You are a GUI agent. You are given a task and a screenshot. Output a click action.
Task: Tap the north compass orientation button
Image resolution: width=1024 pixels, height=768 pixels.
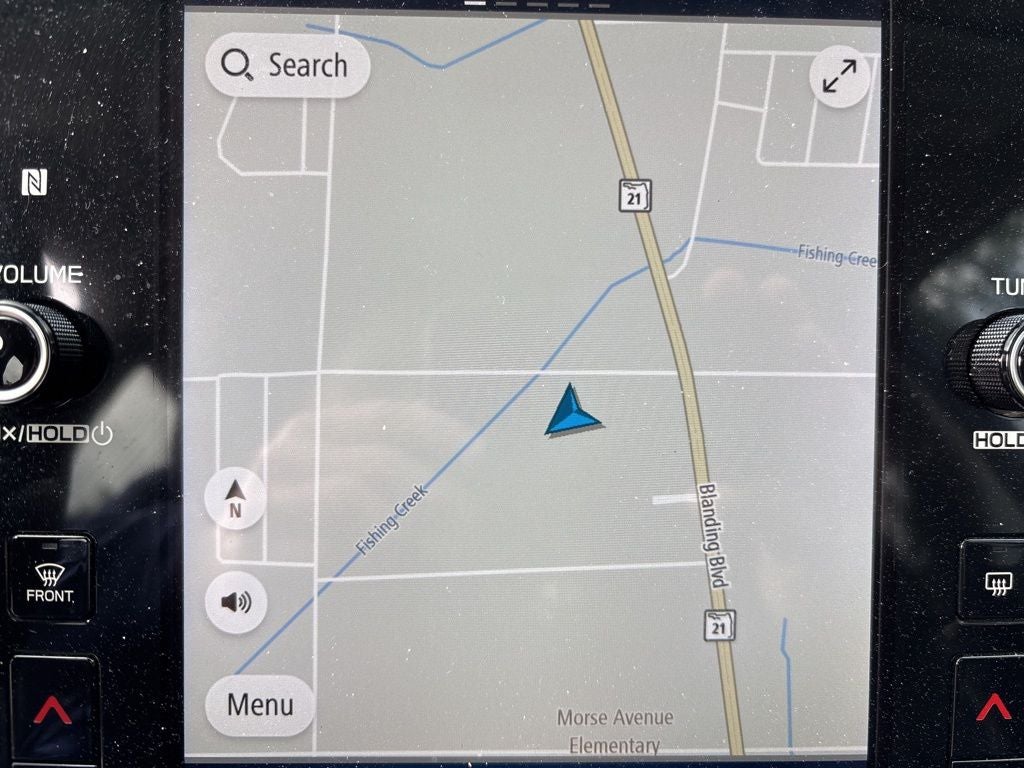click(235, 499)
